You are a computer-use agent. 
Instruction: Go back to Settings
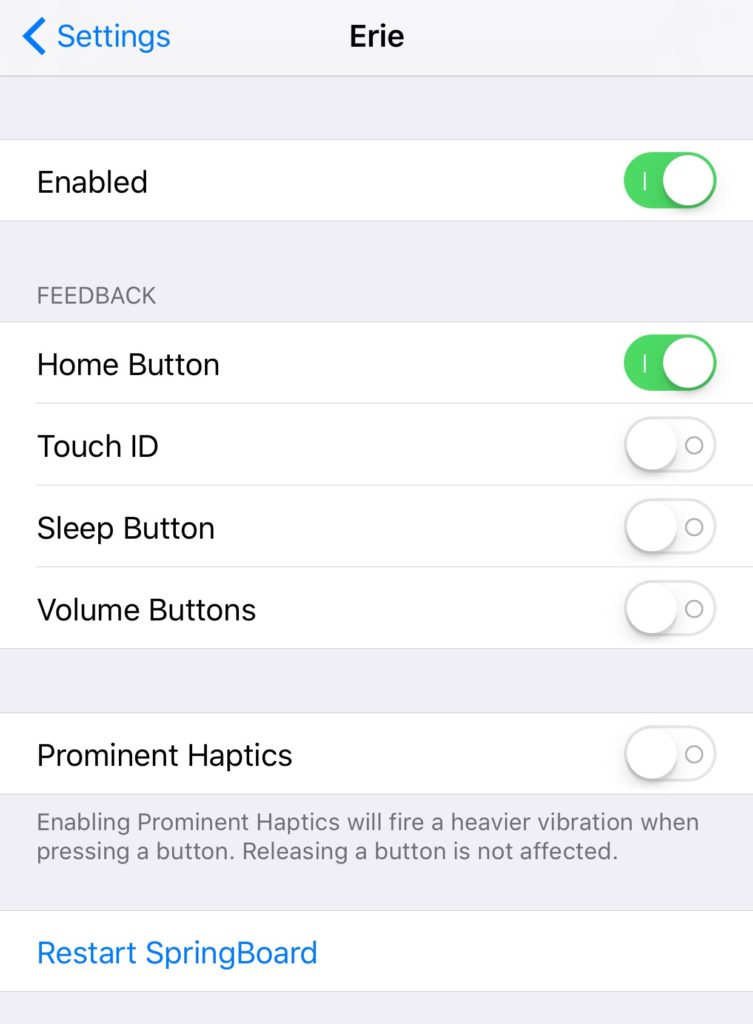point(96,37)
